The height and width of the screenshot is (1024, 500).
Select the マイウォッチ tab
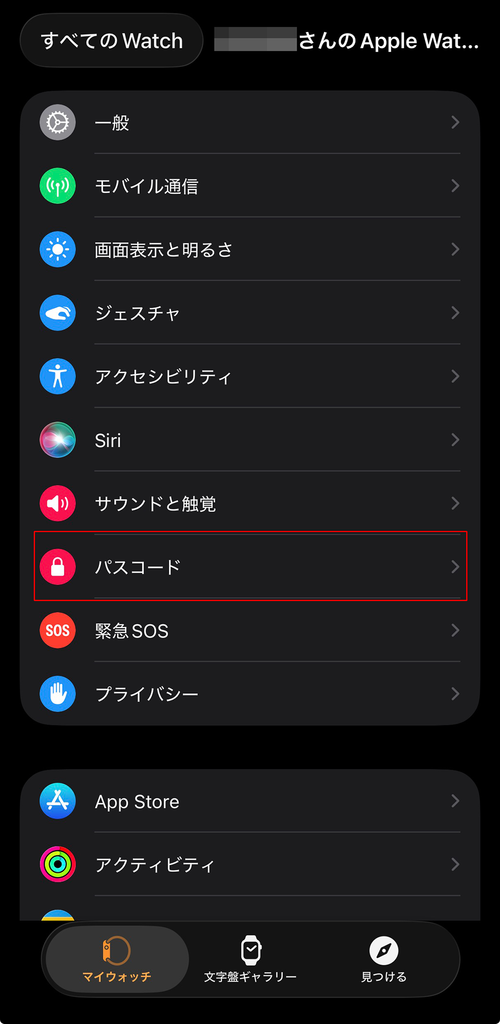point(117,959)
